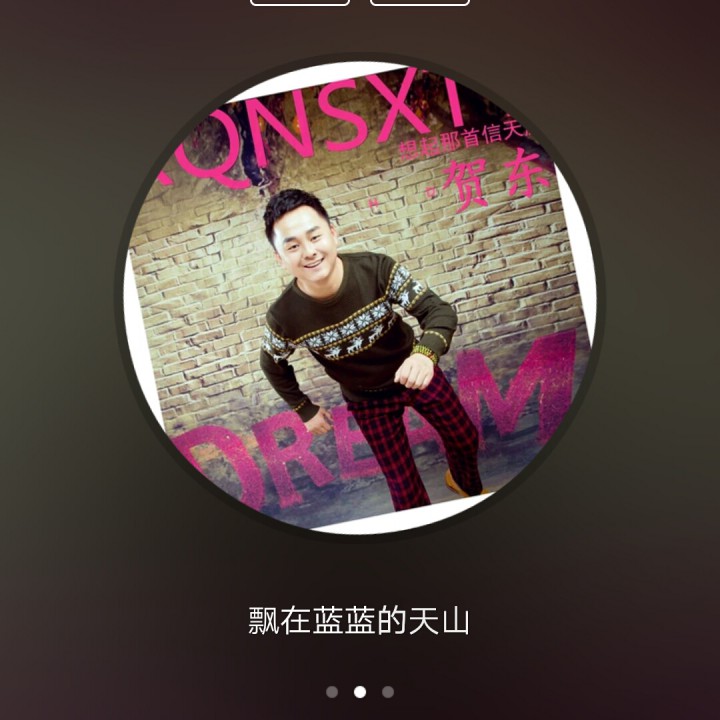Image resolution: width=720 pixels, height=720 pixels.
Task: Select the third page indicator dot
Action: pos(388,692)
